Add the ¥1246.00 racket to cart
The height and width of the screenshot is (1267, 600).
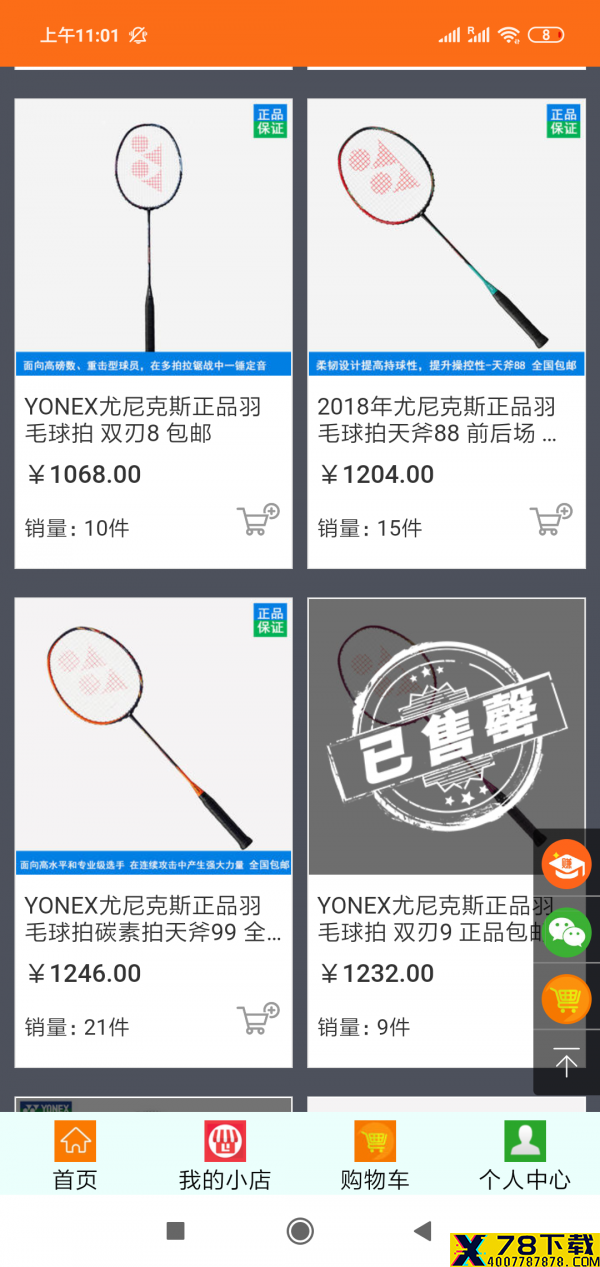pos(257,1019)
